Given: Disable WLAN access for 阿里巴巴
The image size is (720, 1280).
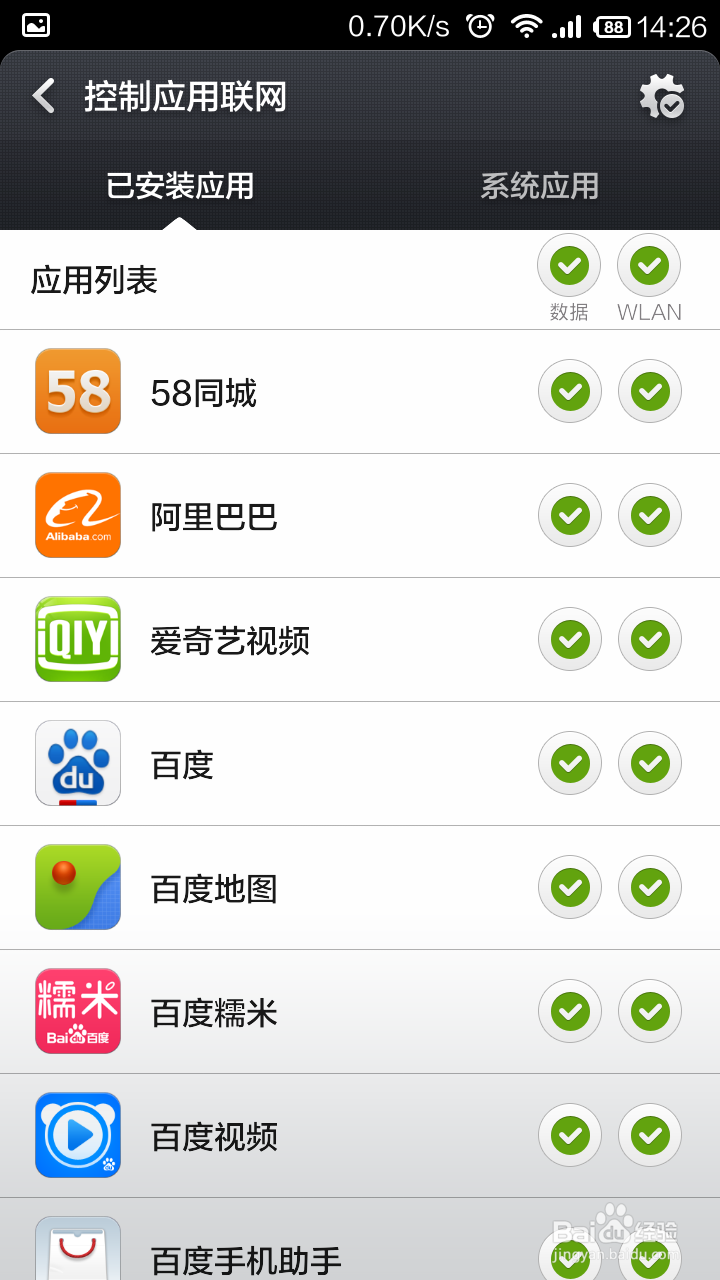Looking at the screenshot, I should click(x=649, y=515).
